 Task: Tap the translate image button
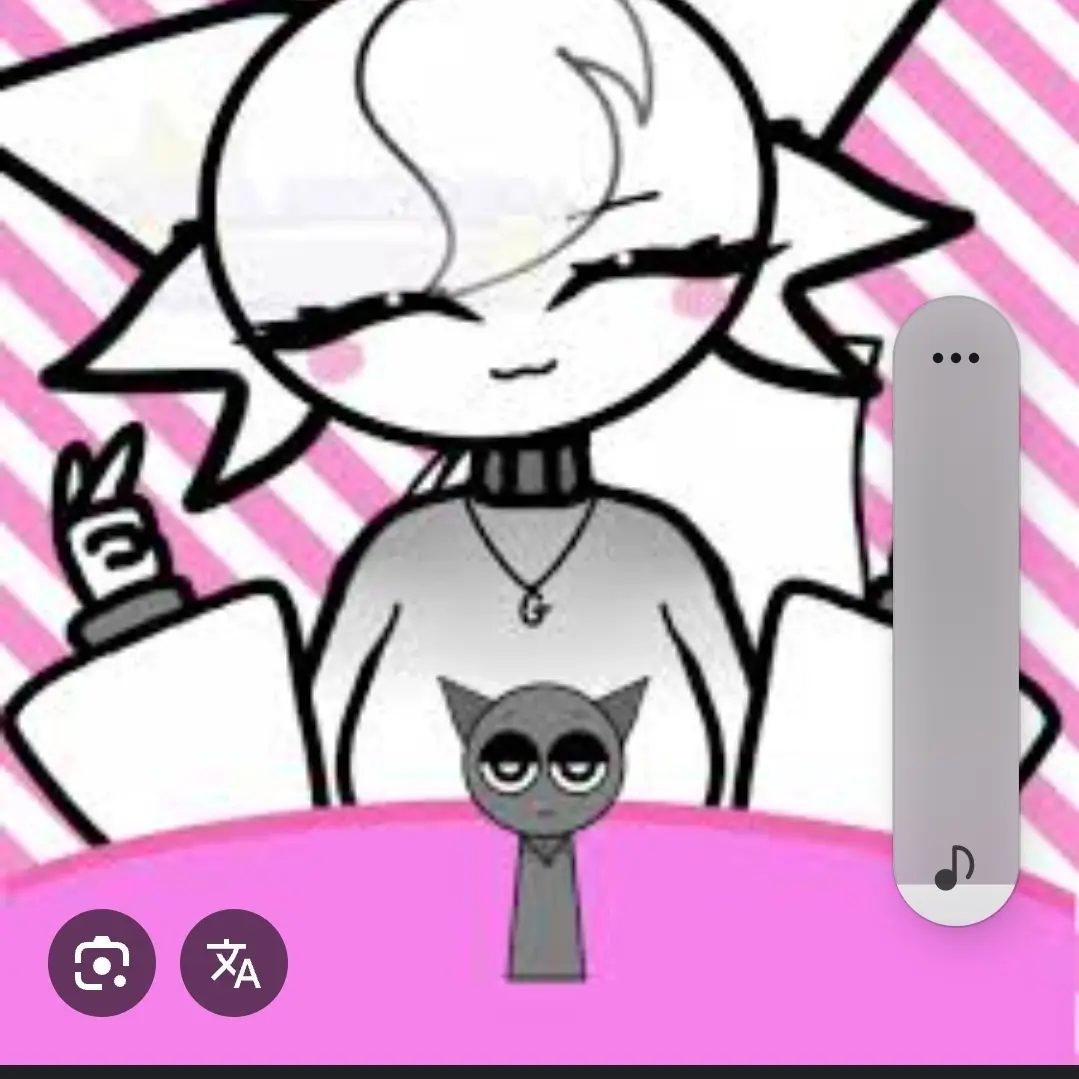(x=234, y=962)
